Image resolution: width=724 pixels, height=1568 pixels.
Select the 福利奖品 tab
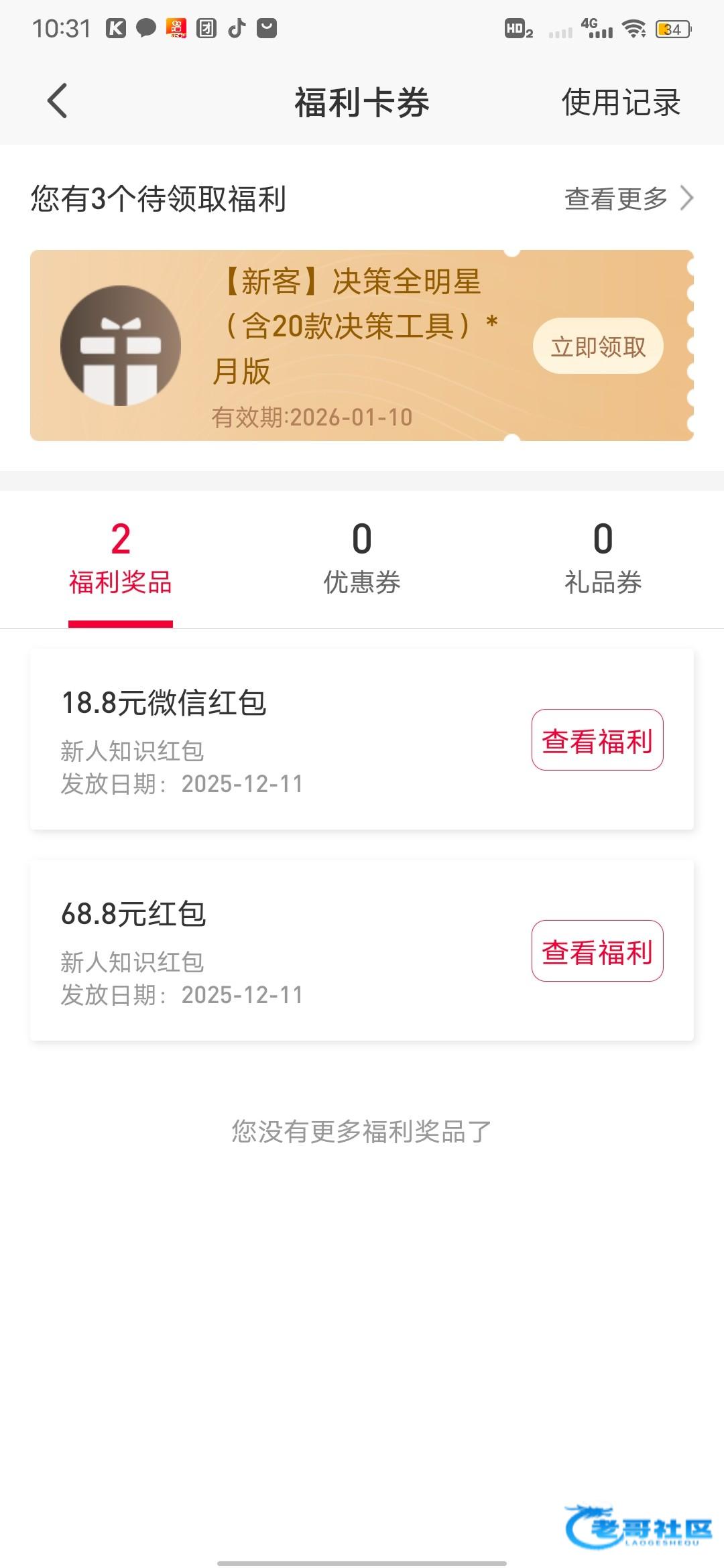(121, 560)
